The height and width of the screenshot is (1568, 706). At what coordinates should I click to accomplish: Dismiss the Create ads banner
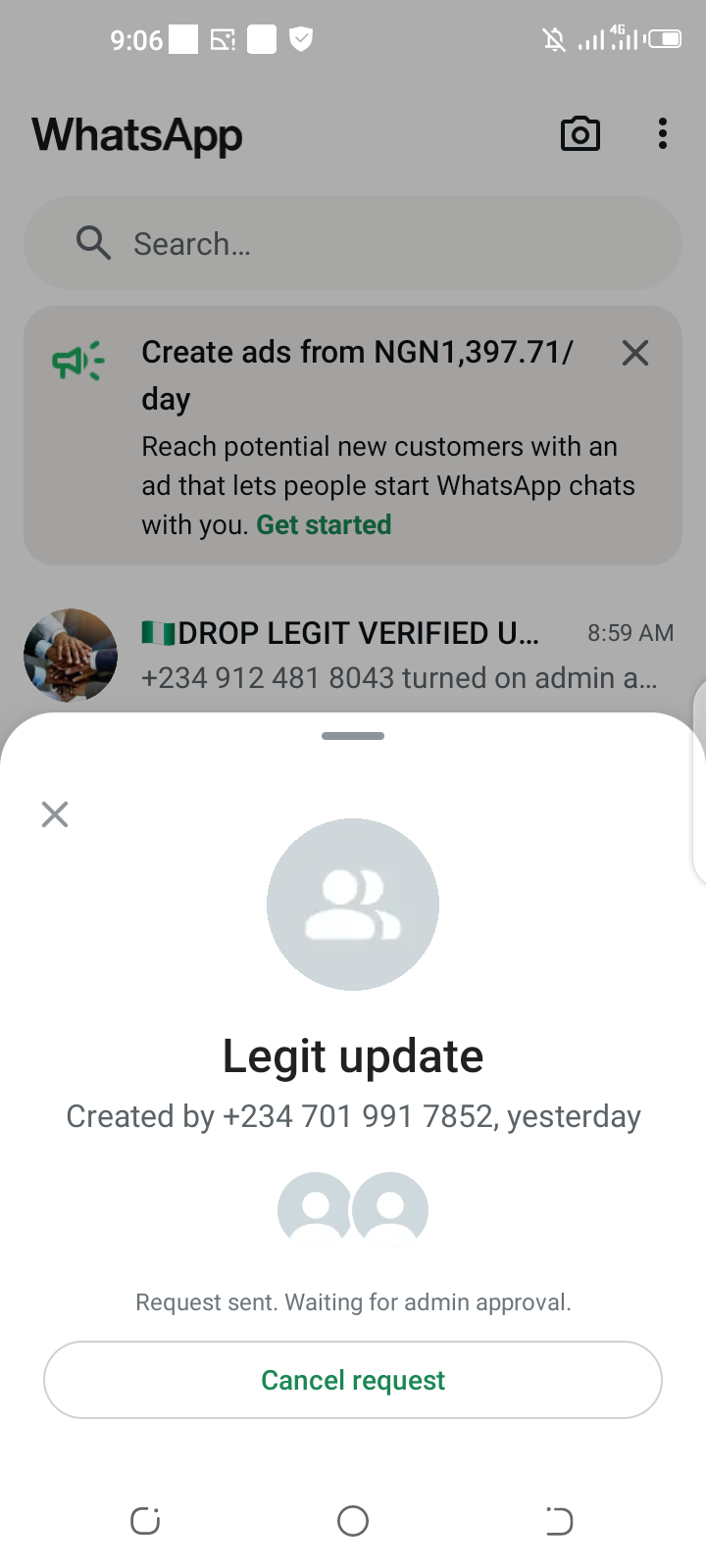tap(635, 353)
